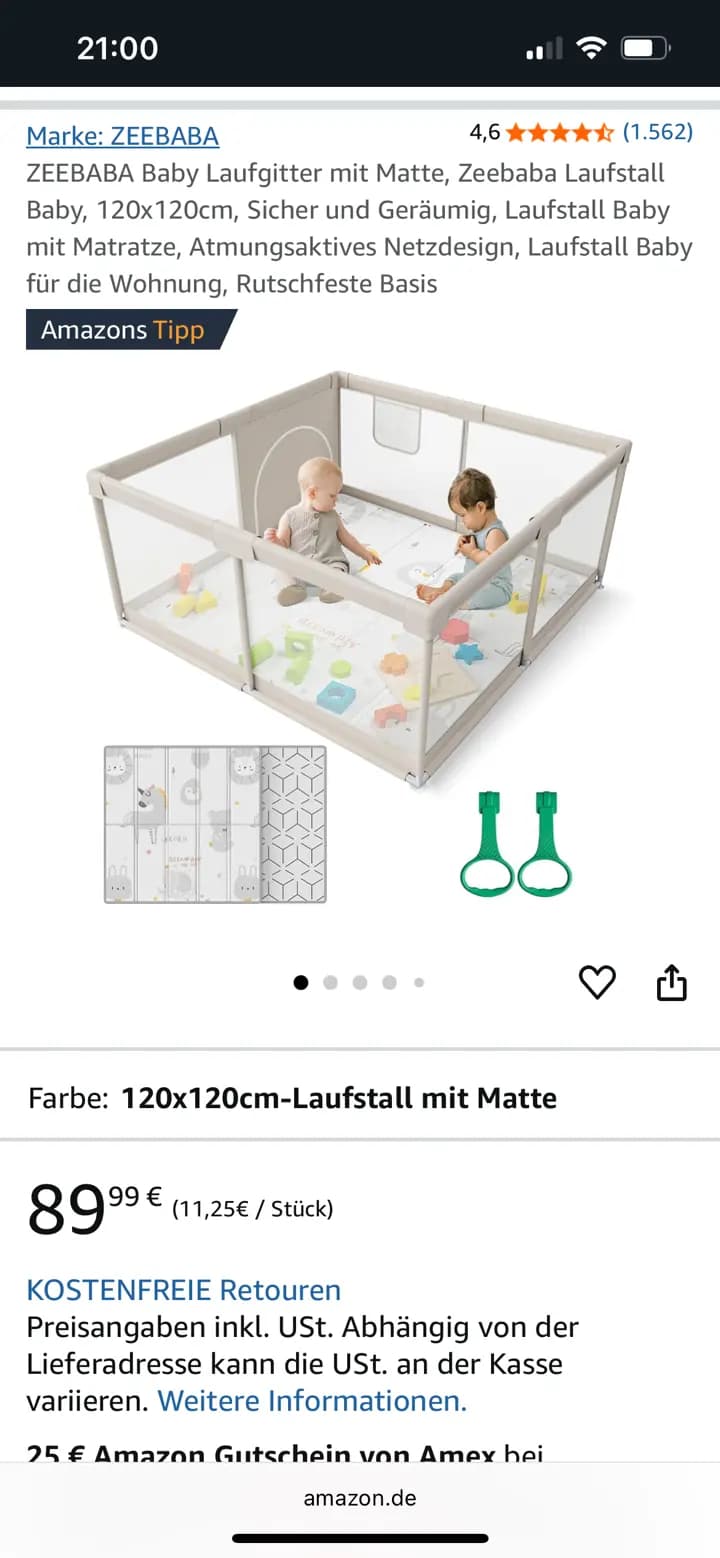
Task: Open the 1.562 customer reviews
Action: point(657,132)
